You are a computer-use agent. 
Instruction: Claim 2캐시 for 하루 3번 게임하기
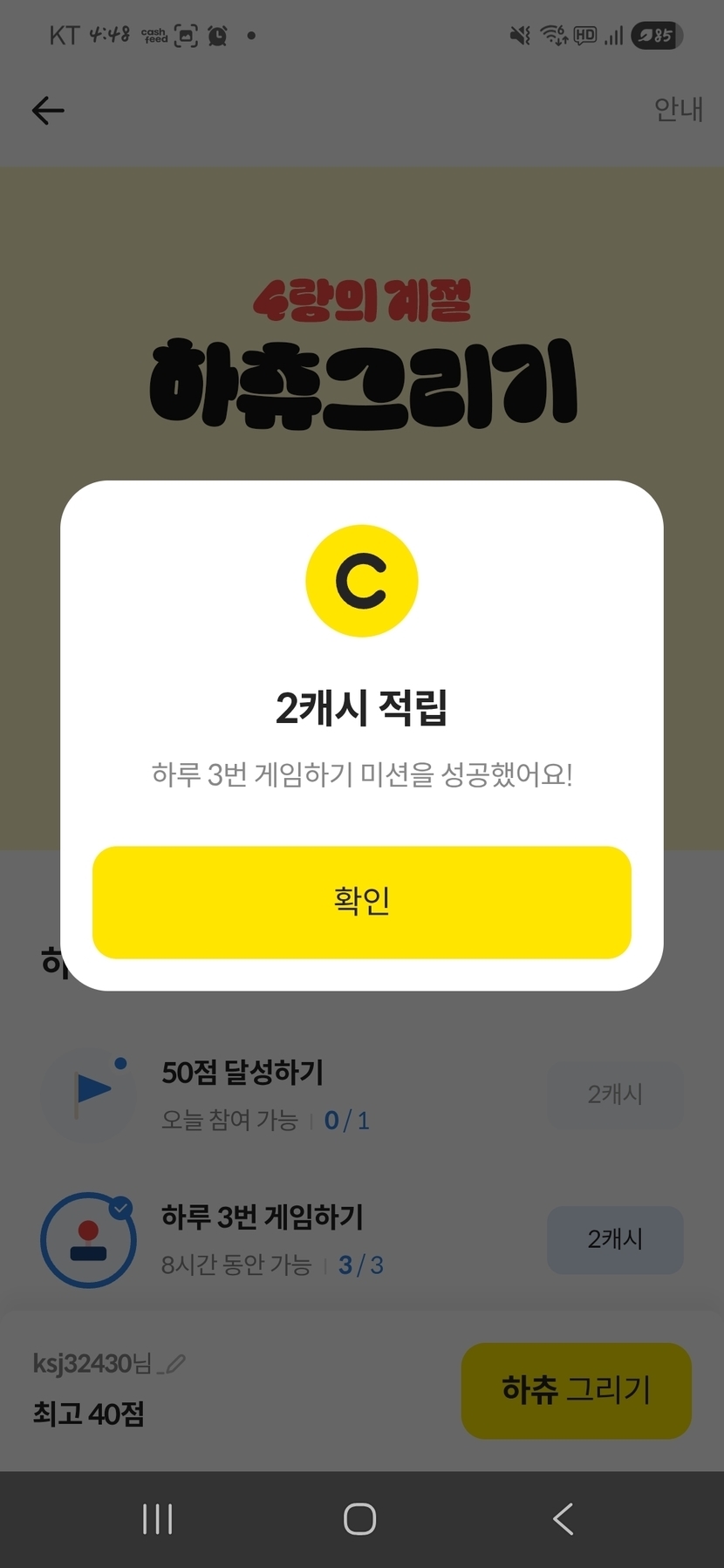click(615, 1239)
